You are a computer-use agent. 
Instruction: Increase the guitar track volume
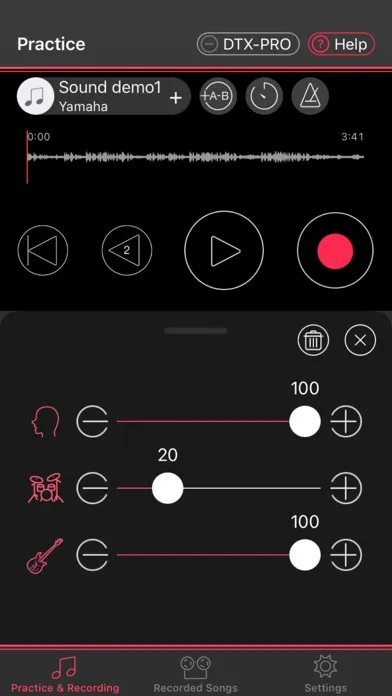coord(346,555)
